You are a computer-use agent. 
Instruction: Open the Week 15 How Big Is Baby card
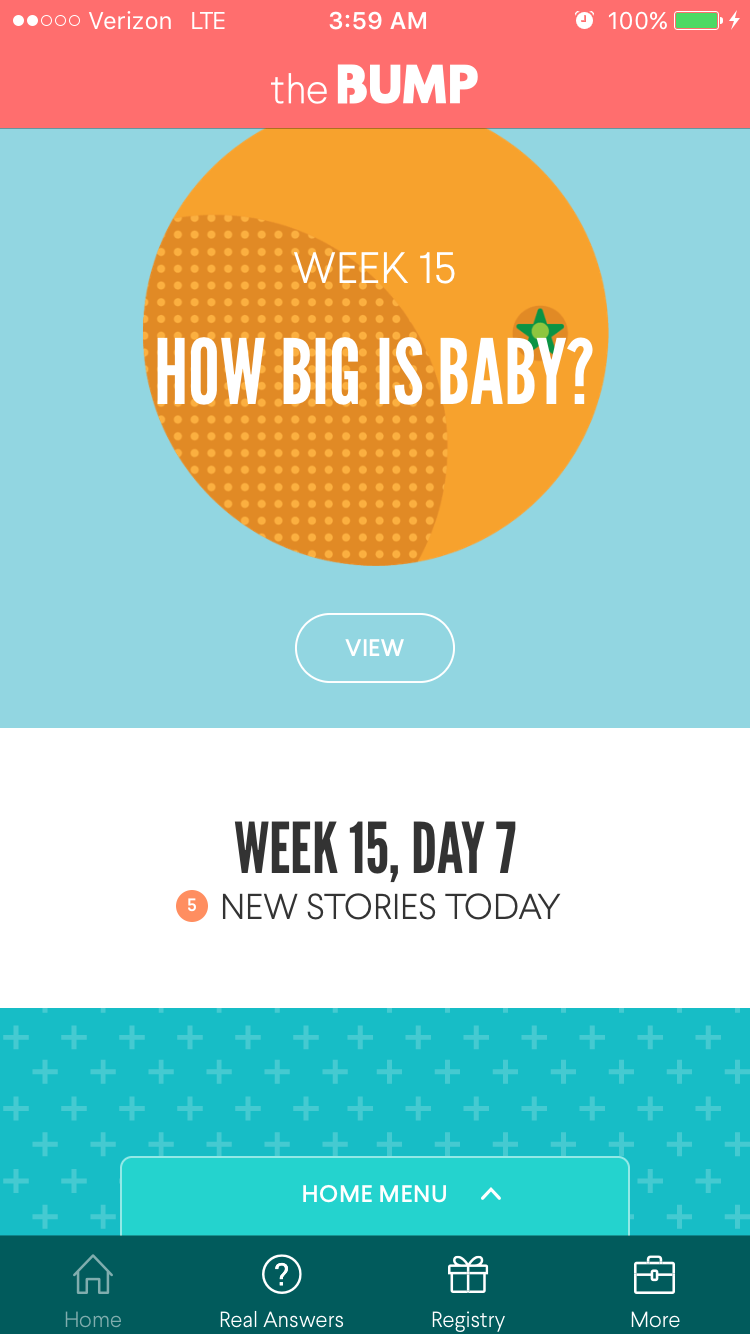[375, 345]
